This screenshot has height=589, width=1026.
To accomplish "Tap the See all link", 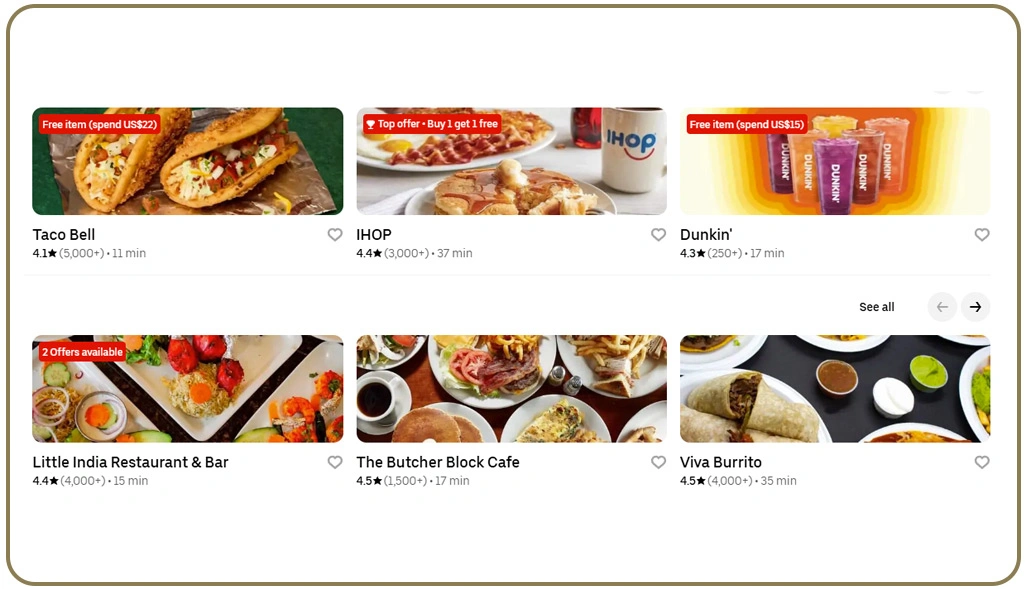I will 876,307.
